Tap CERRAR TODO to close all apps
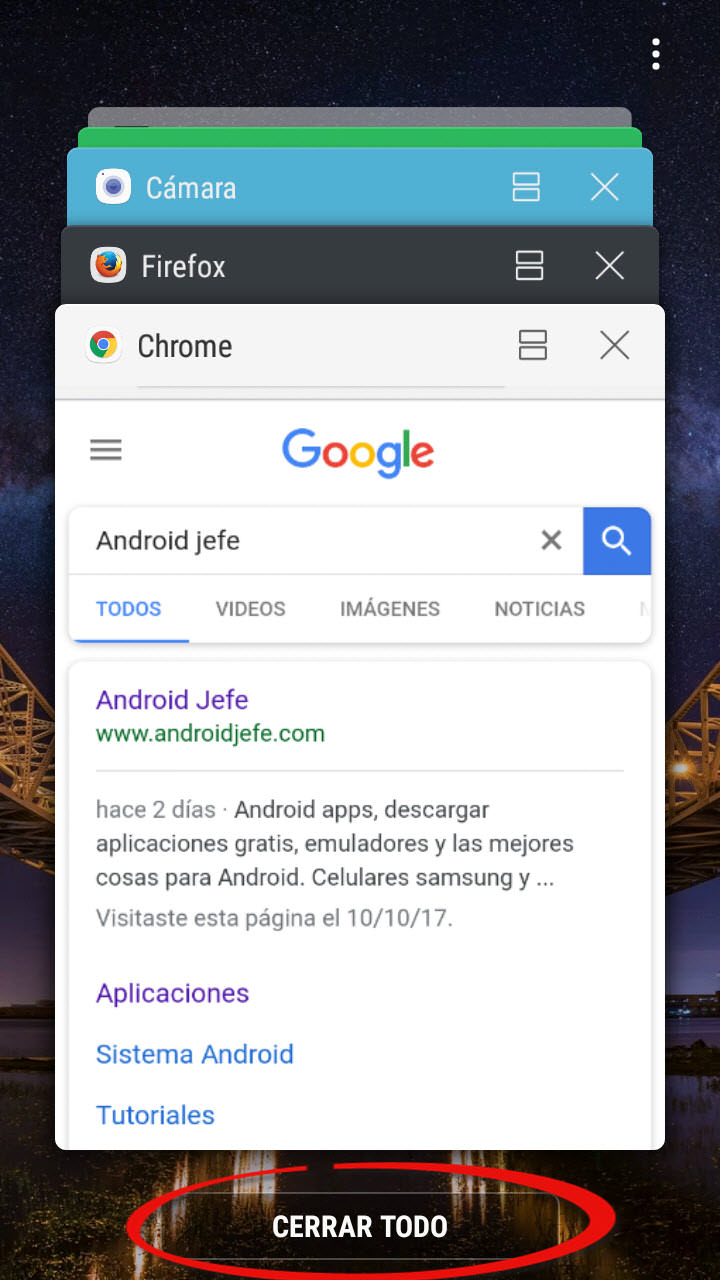This screenshot has height=1280, width=720. point(360,1227)
